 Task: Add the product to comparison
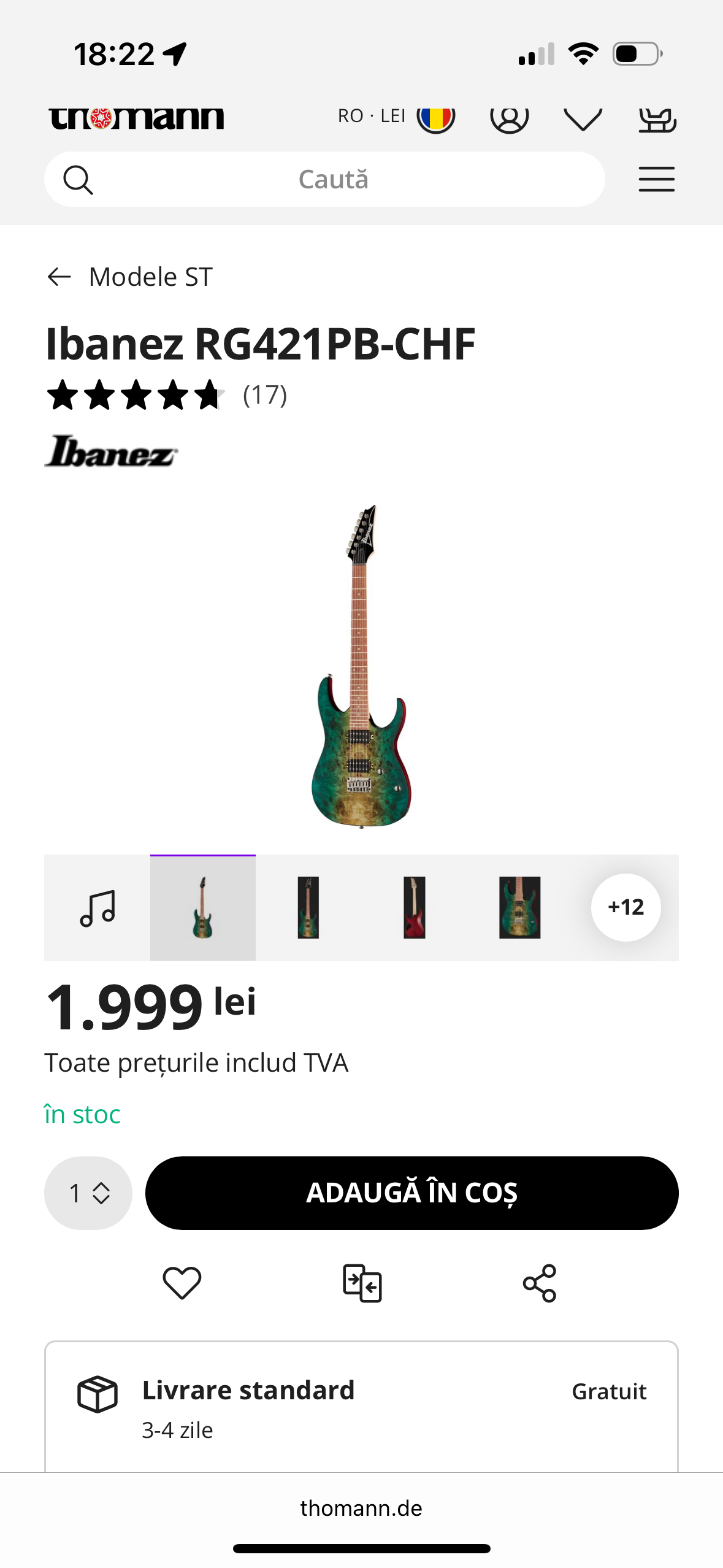(362, 1283)
